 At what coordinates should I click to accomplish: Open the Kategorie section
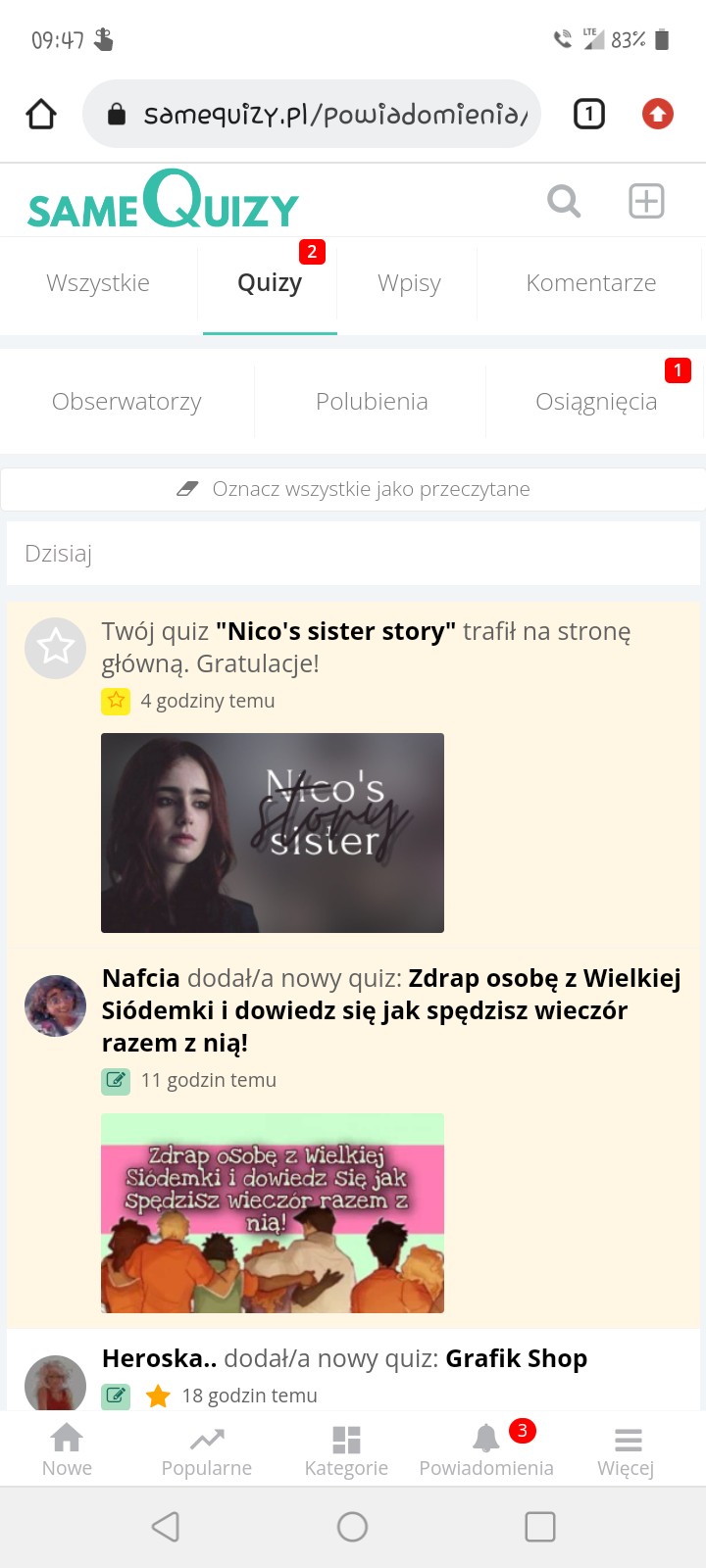346,1449
